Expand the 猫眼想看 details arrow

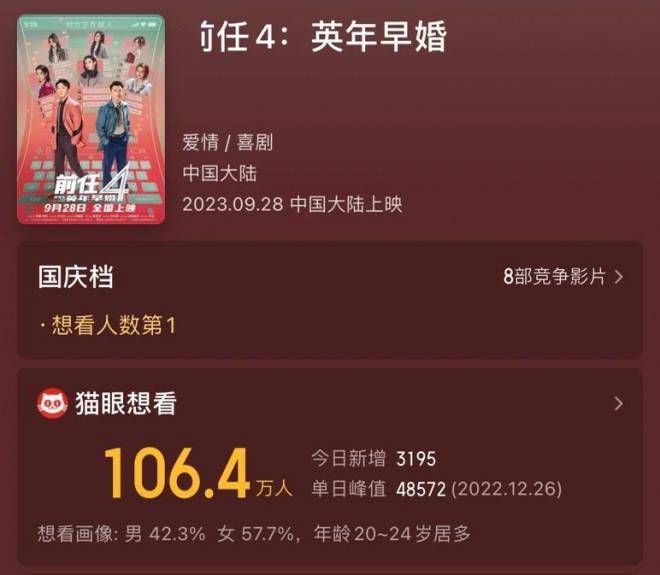point(618,404)
